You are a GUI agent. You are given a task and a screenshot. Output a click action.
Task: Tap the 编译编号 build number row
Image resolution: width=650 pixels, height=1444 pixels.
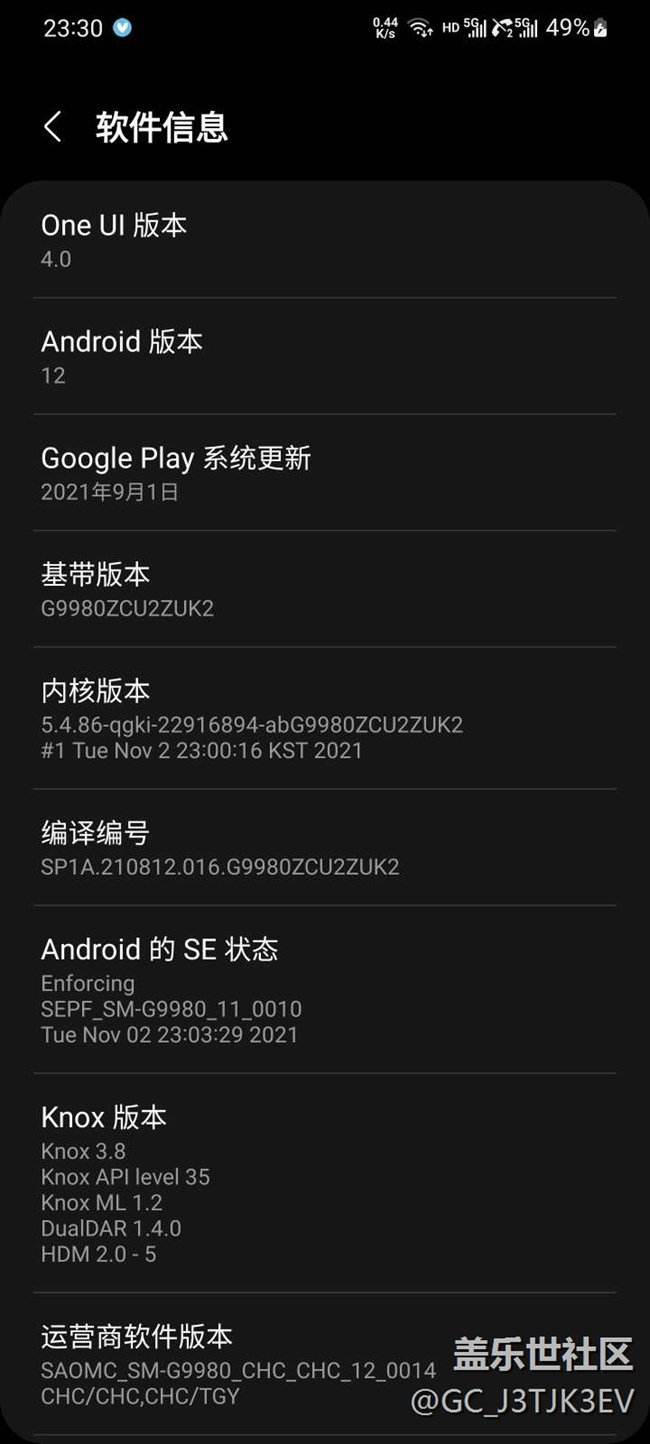(x=324, y=848)
